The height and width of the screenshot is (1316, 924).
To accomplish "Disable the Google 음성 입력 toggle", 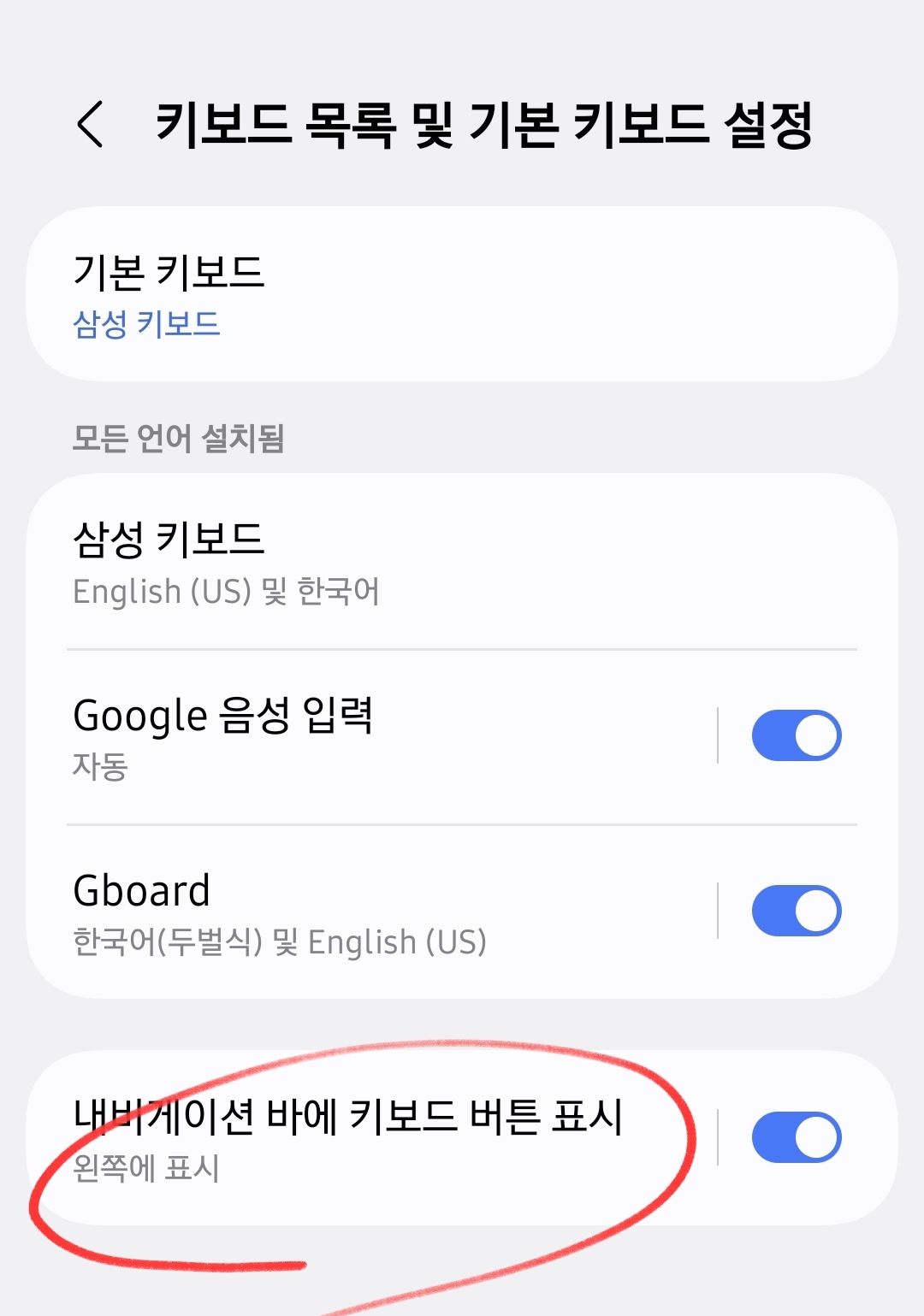I will point(797,734).
